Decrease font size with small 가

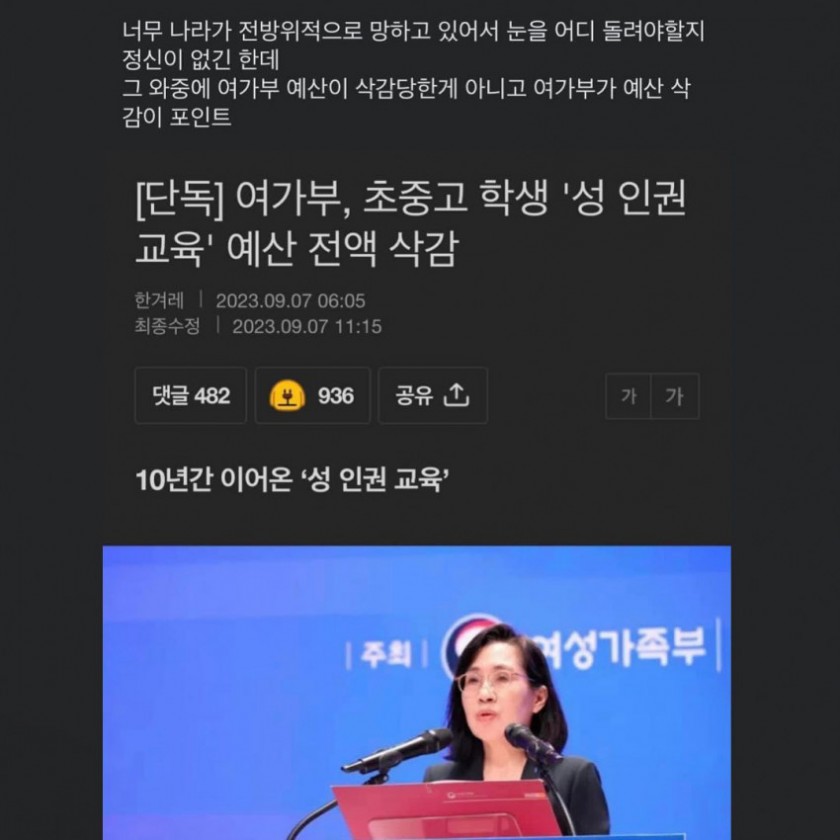click(629, 397)
